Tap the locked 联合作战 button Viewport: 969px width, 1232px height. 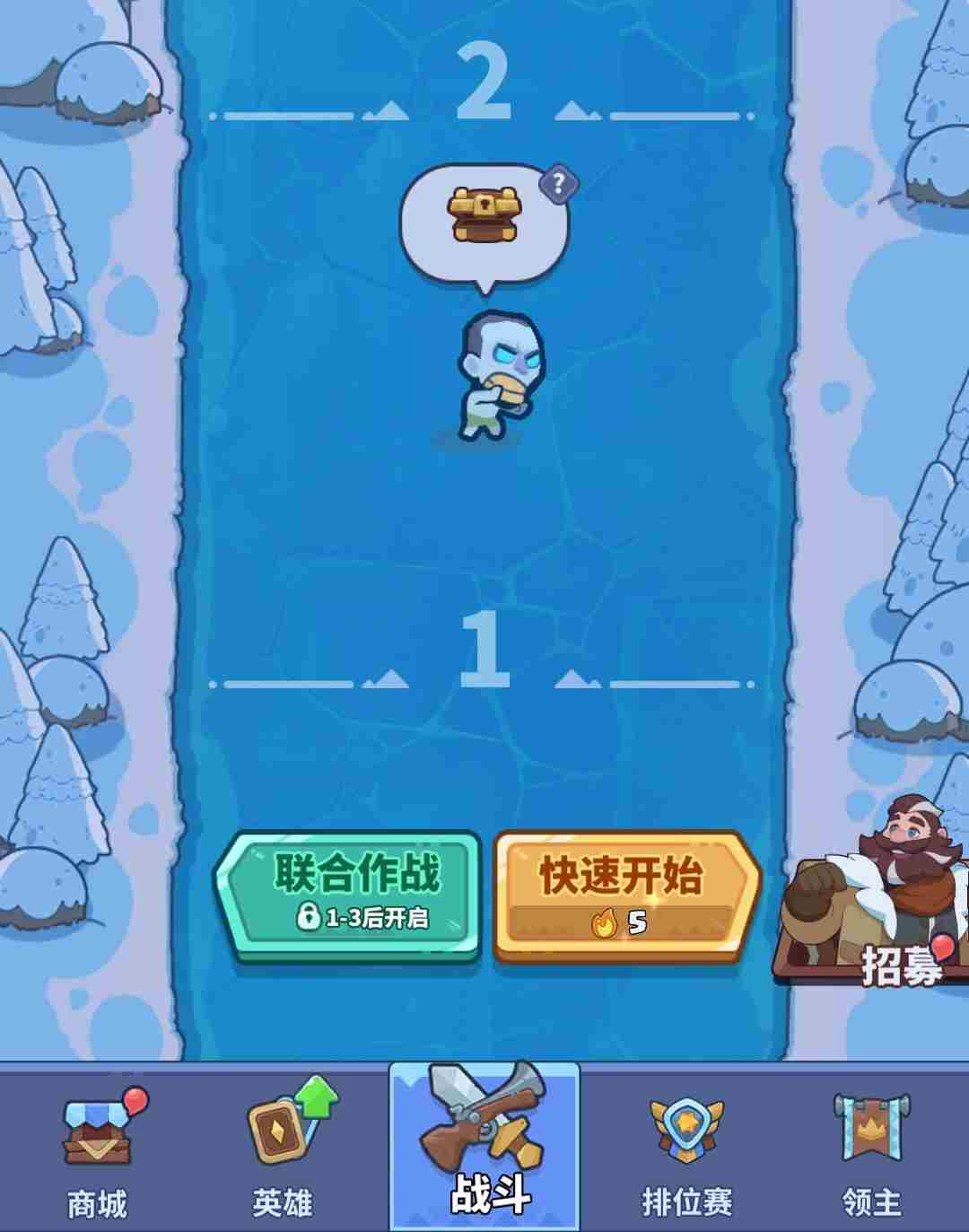click(x=348, y=895)
